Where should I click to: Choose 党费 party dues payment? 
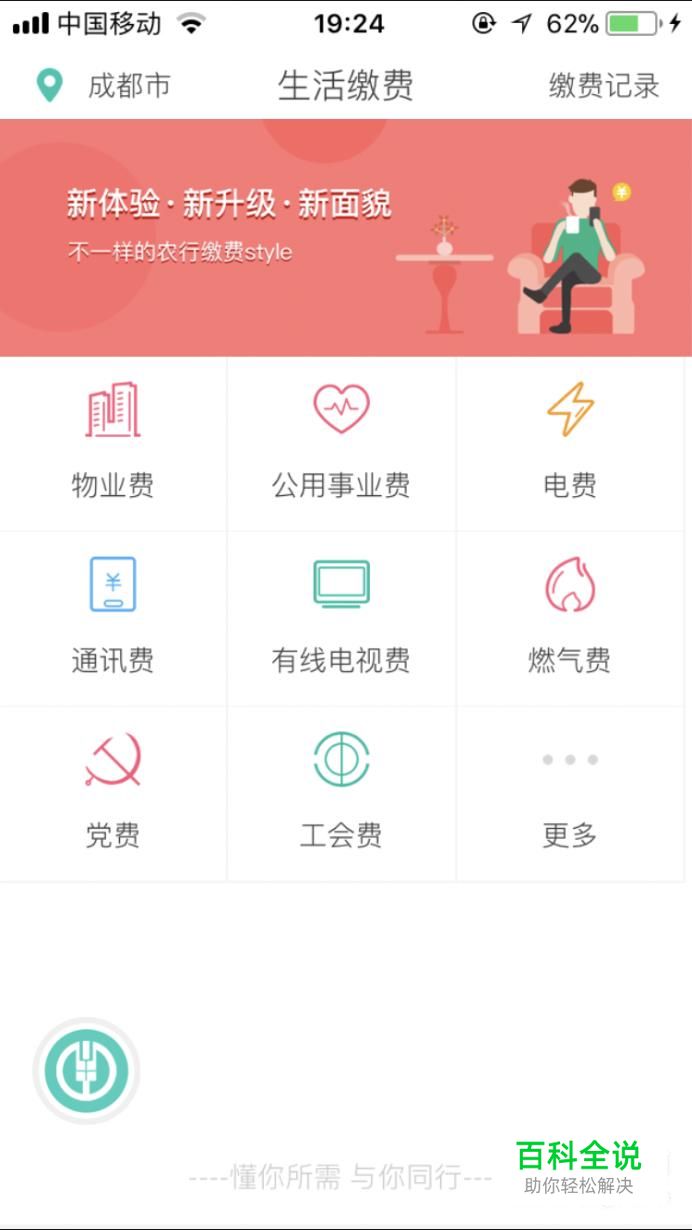113,794
